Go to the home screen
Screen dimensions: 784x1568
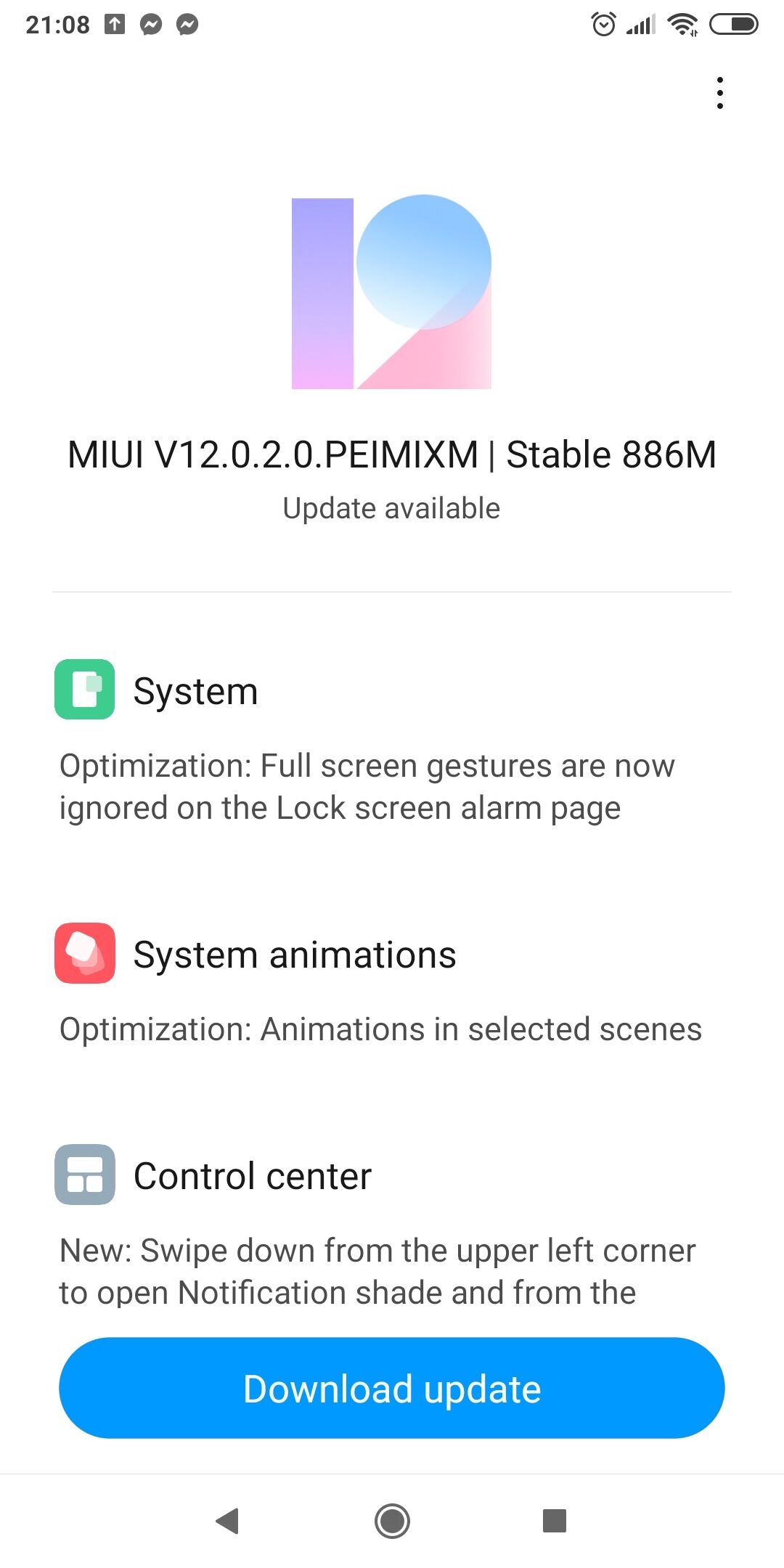tap(392, 1521)
